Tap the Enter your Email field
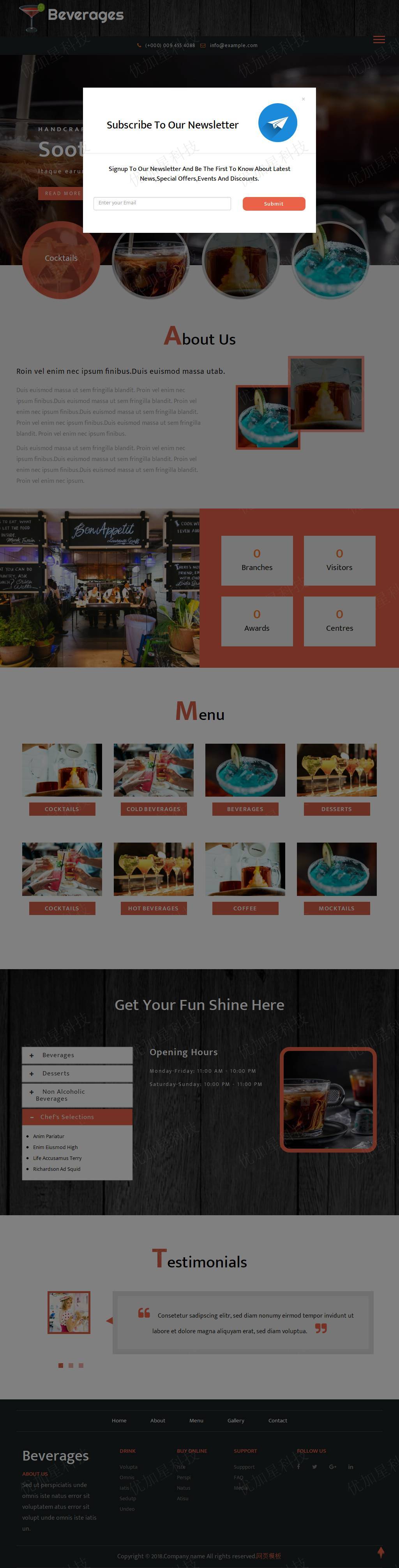399x1568 pixels. point(162,203)
